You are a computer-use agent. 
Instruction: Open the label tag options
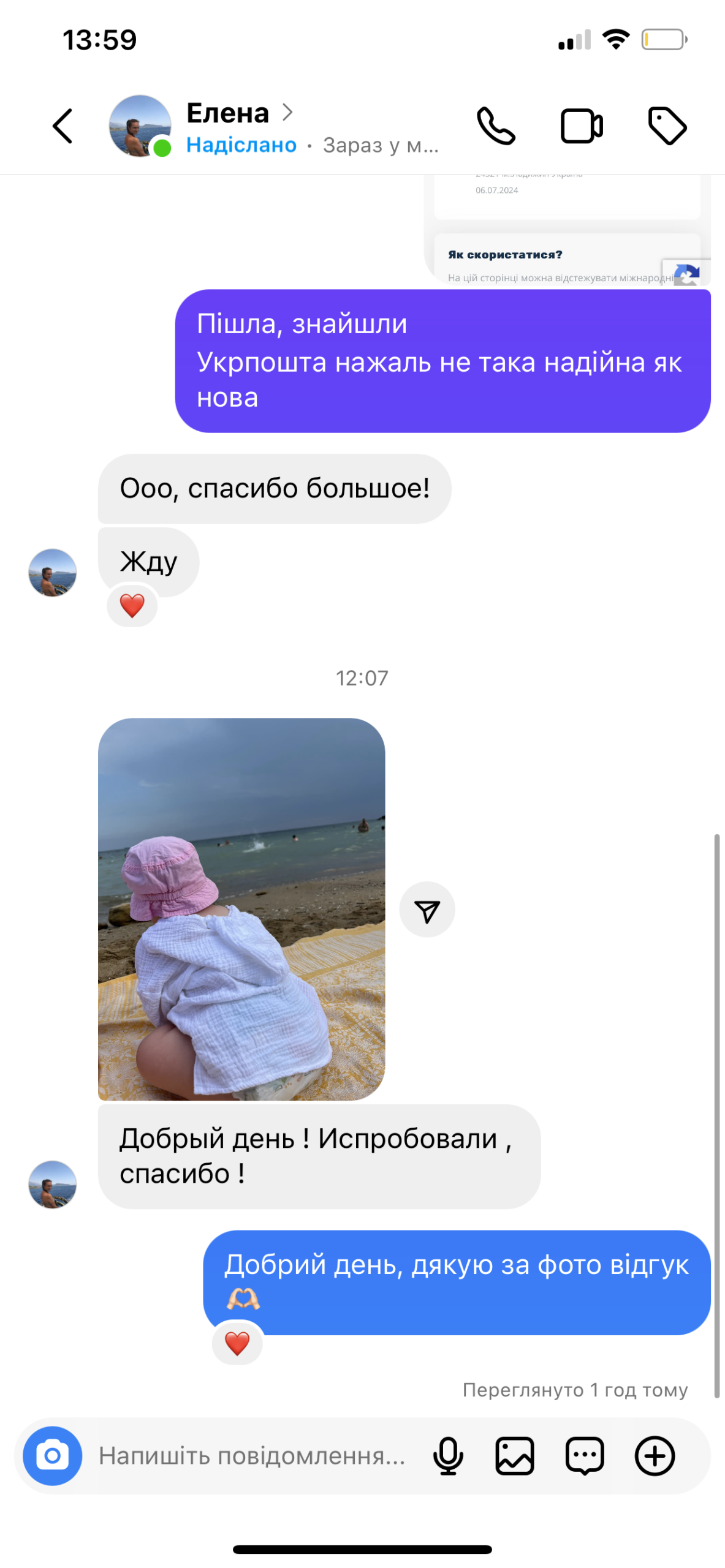[667, 126]
